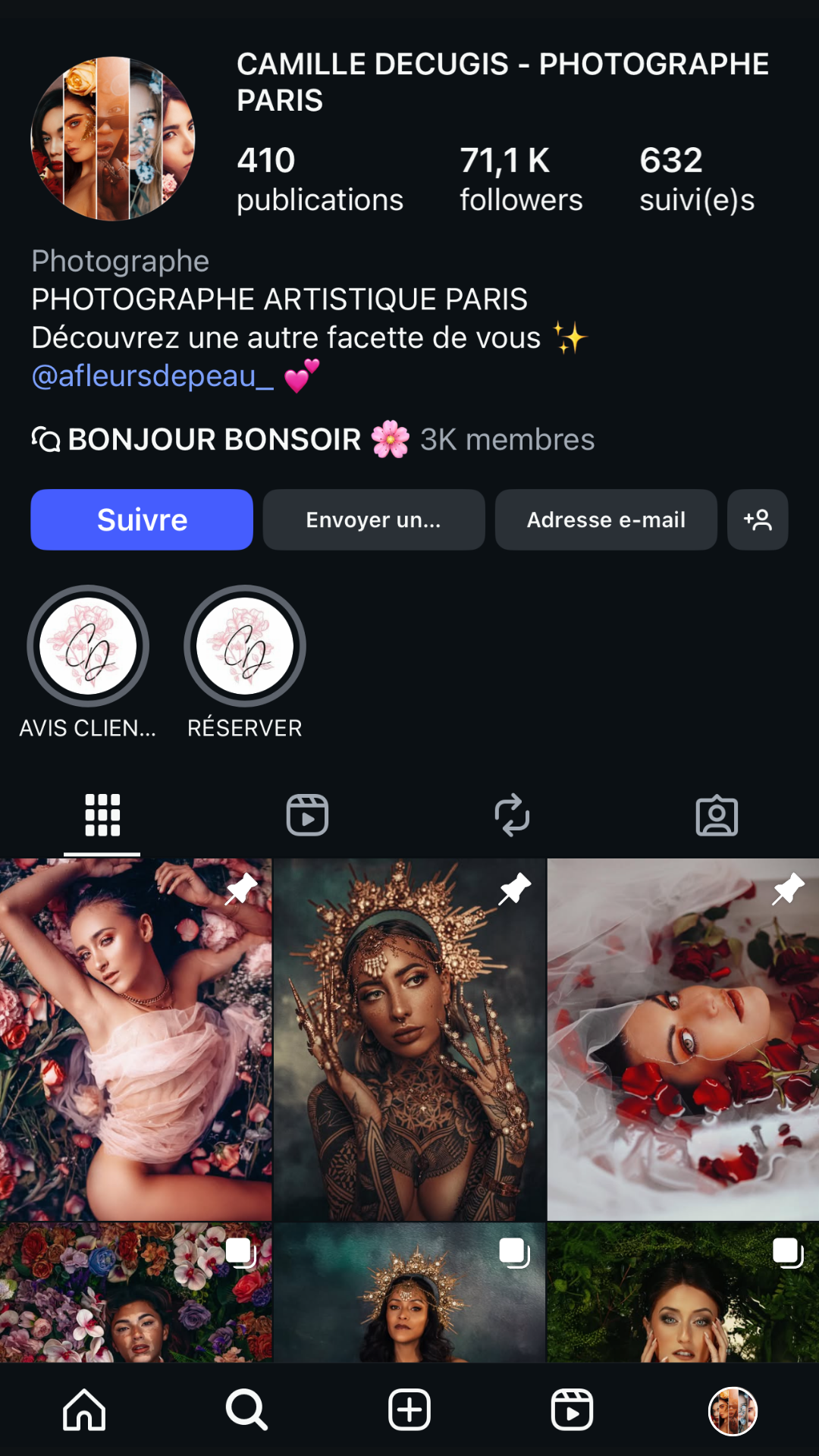Viewport: 819px width, 1456px height.
Task: Follow this profile with Suivre
Action: click(x=142, y=519)
